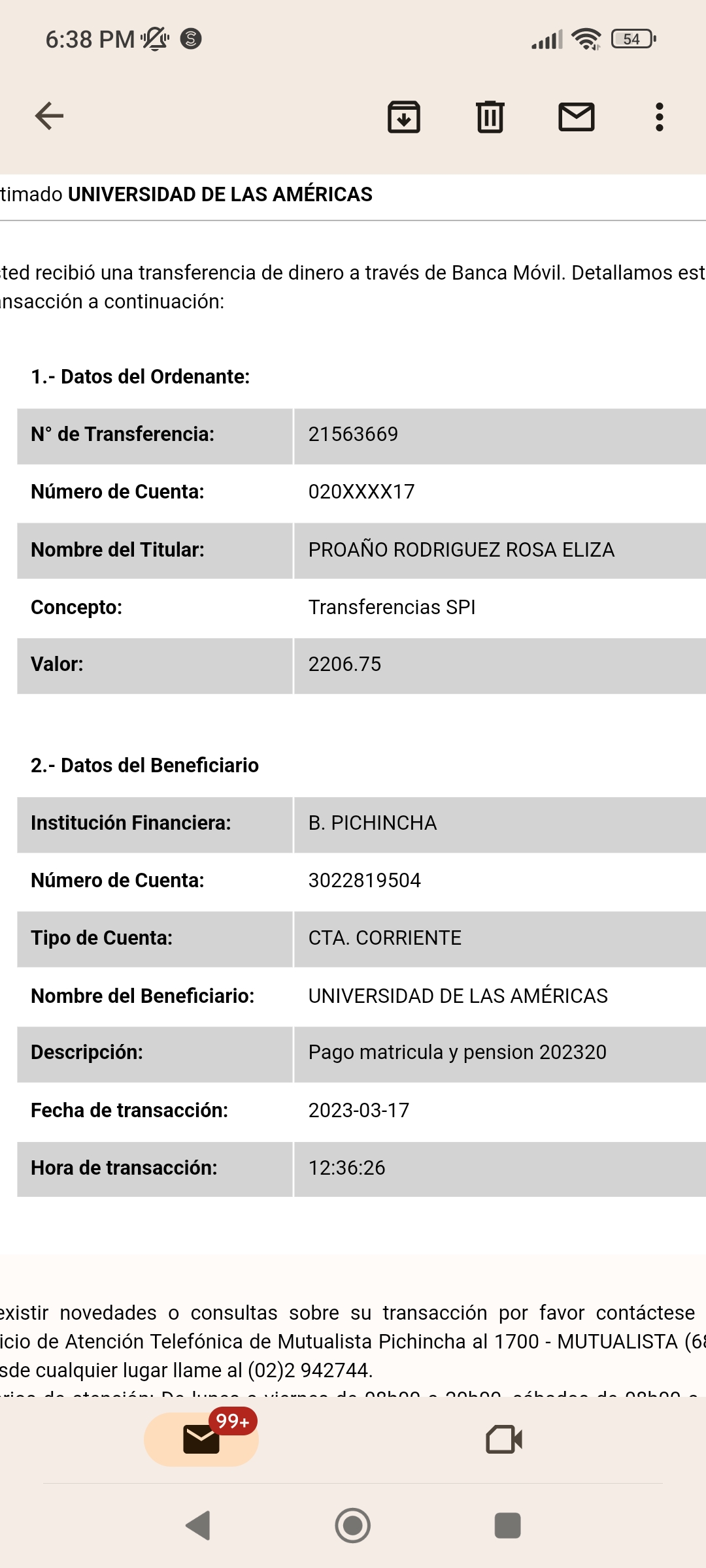Viewport: 706px width, 1568px height.
Task: Go back to the inbox
Action: click(49, 116)
